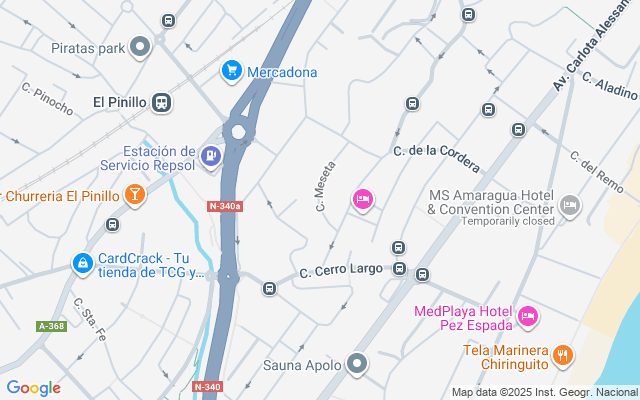Select the Churreria El Pinillo pin
This screenshot has height=400, width=640.
pos(135,194)
